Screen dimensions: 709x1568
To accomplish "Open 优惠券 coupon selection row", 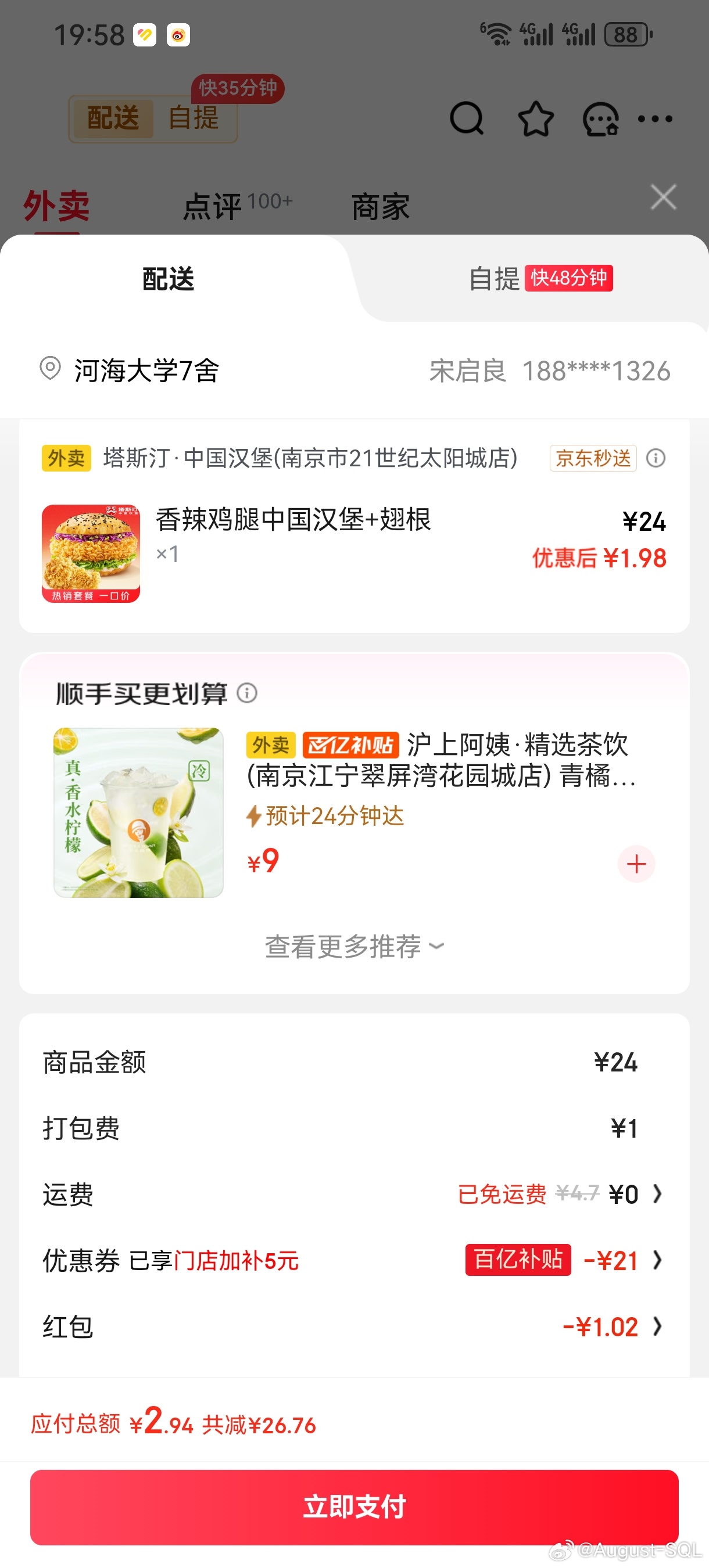I will click(657, 1260).
